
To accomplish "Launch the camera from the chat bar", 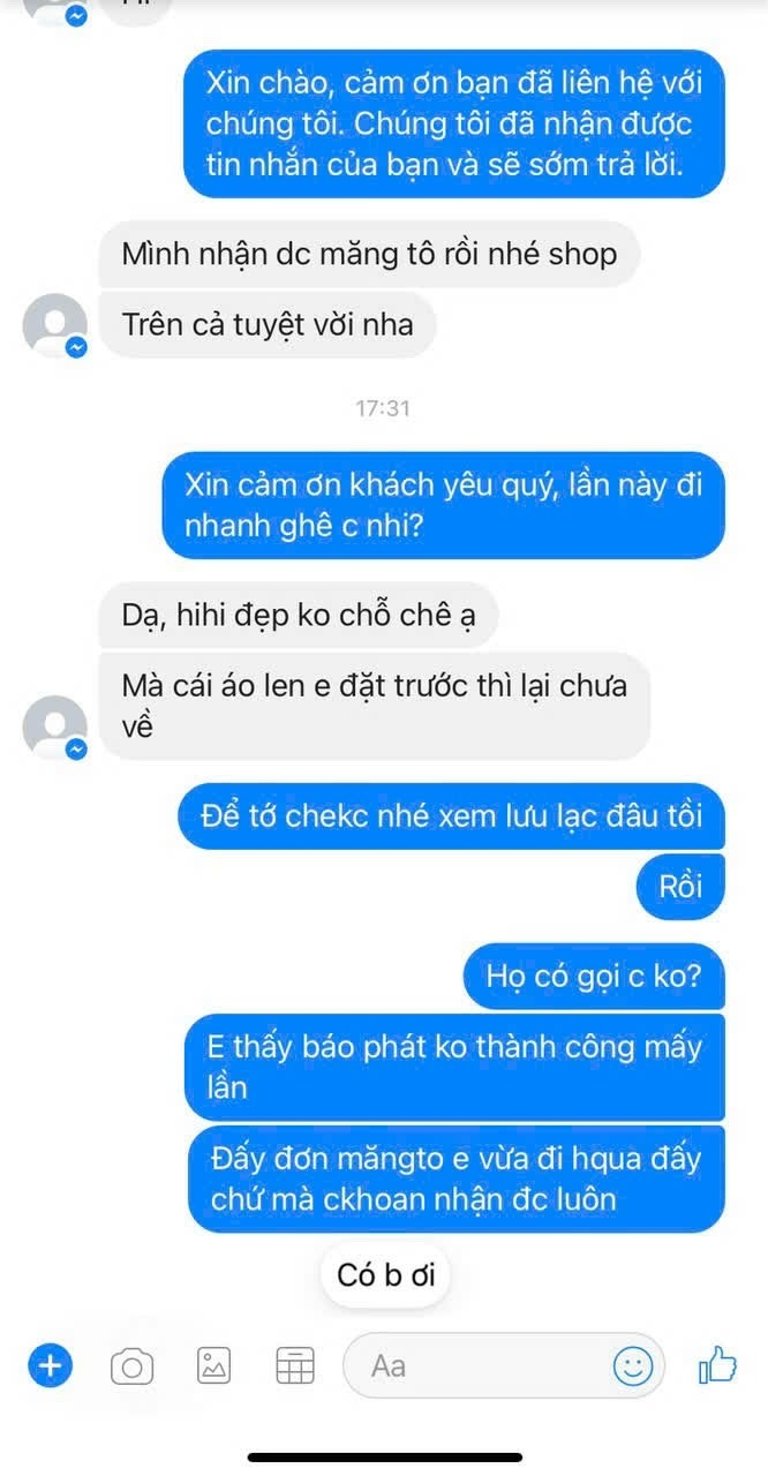I will 132,1366.
